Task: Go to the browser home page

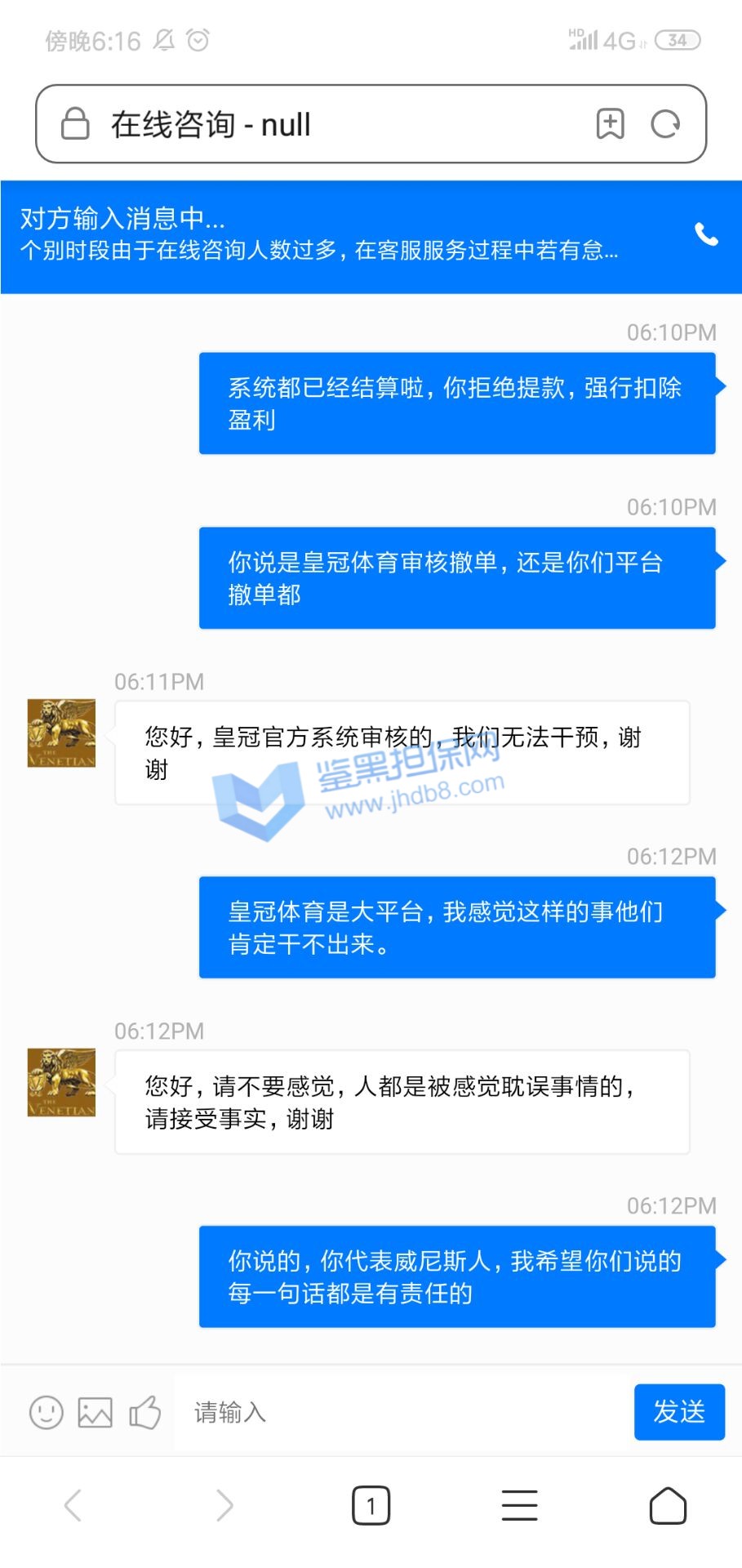Action: [668, 1505]
